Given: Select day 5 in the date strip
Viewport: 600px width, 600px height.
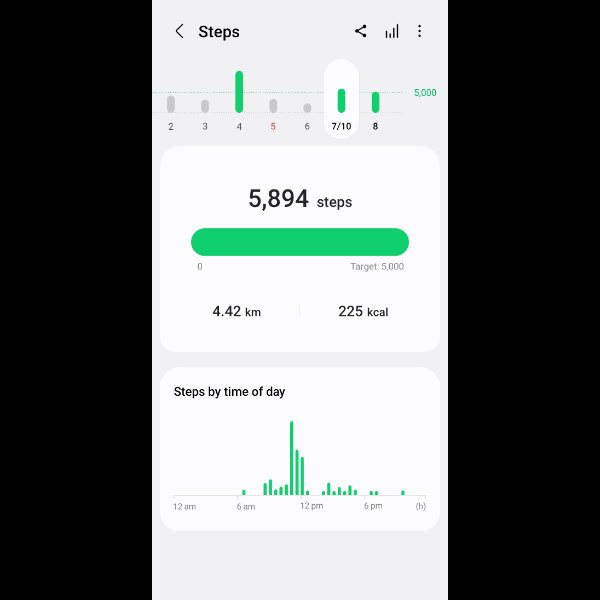Looking at the screenshot, I should 273,106.
